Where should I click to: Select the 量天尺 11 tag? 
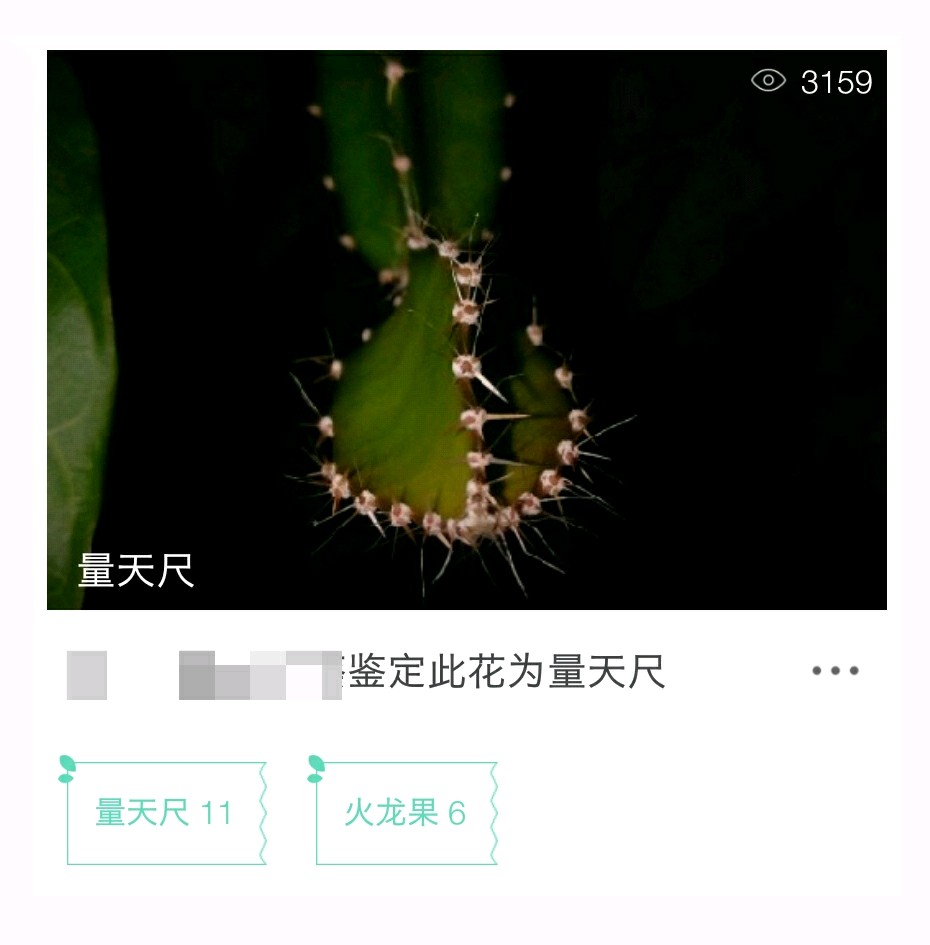(164, 813)
